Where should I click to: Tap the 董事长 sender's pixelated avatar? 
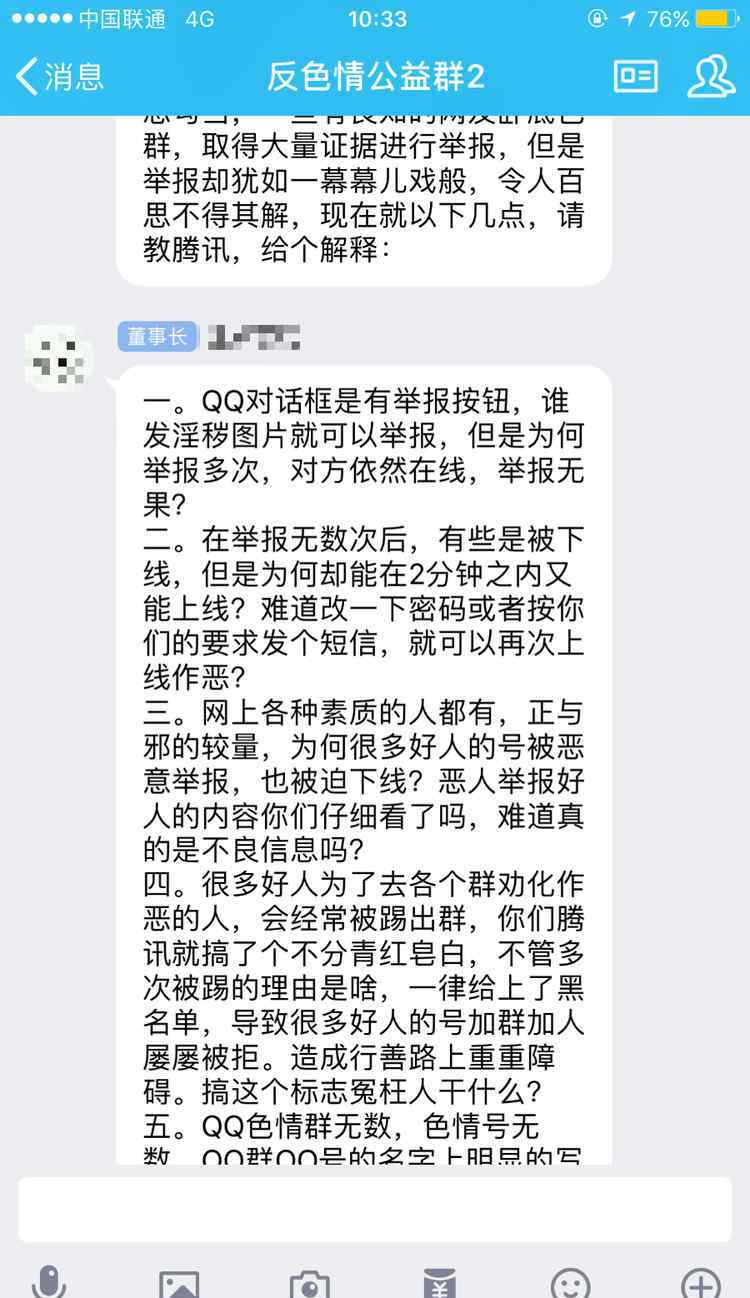coord(59,357)
